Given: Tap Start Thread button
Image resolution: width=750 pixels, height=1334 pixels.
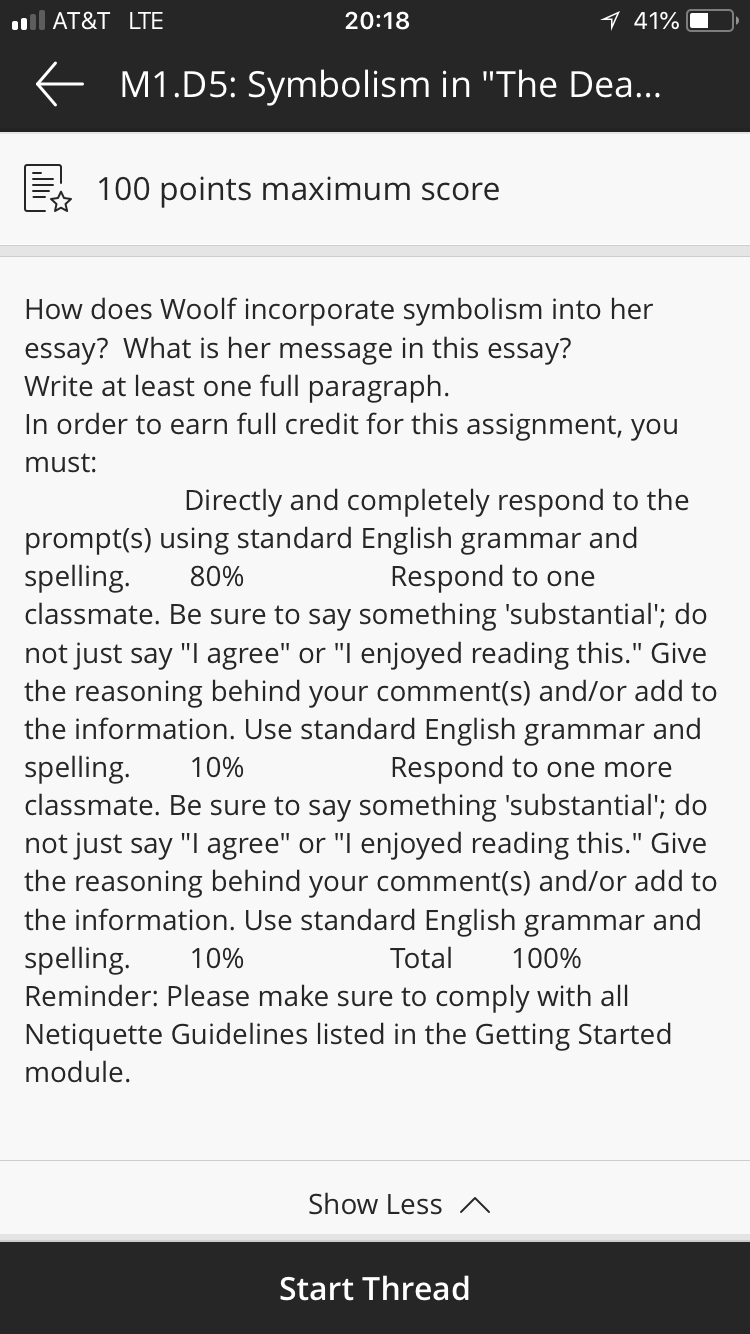Looking at the screenshot, I should click(x=375, y=1288).
